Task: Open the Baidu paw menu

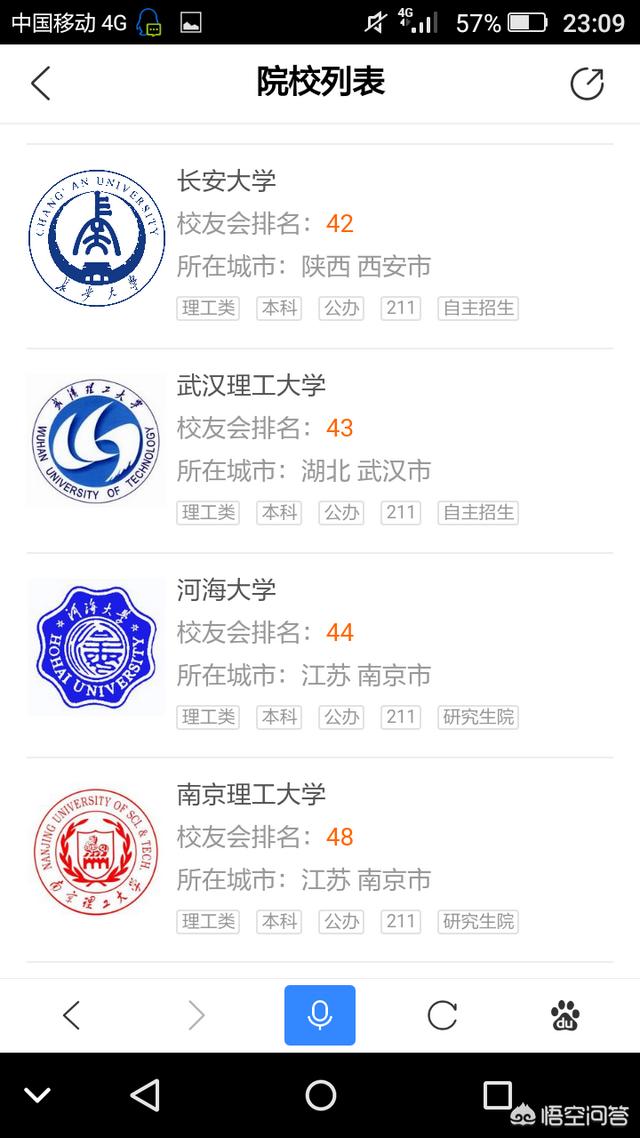Action: click(x=565, y=1015)
